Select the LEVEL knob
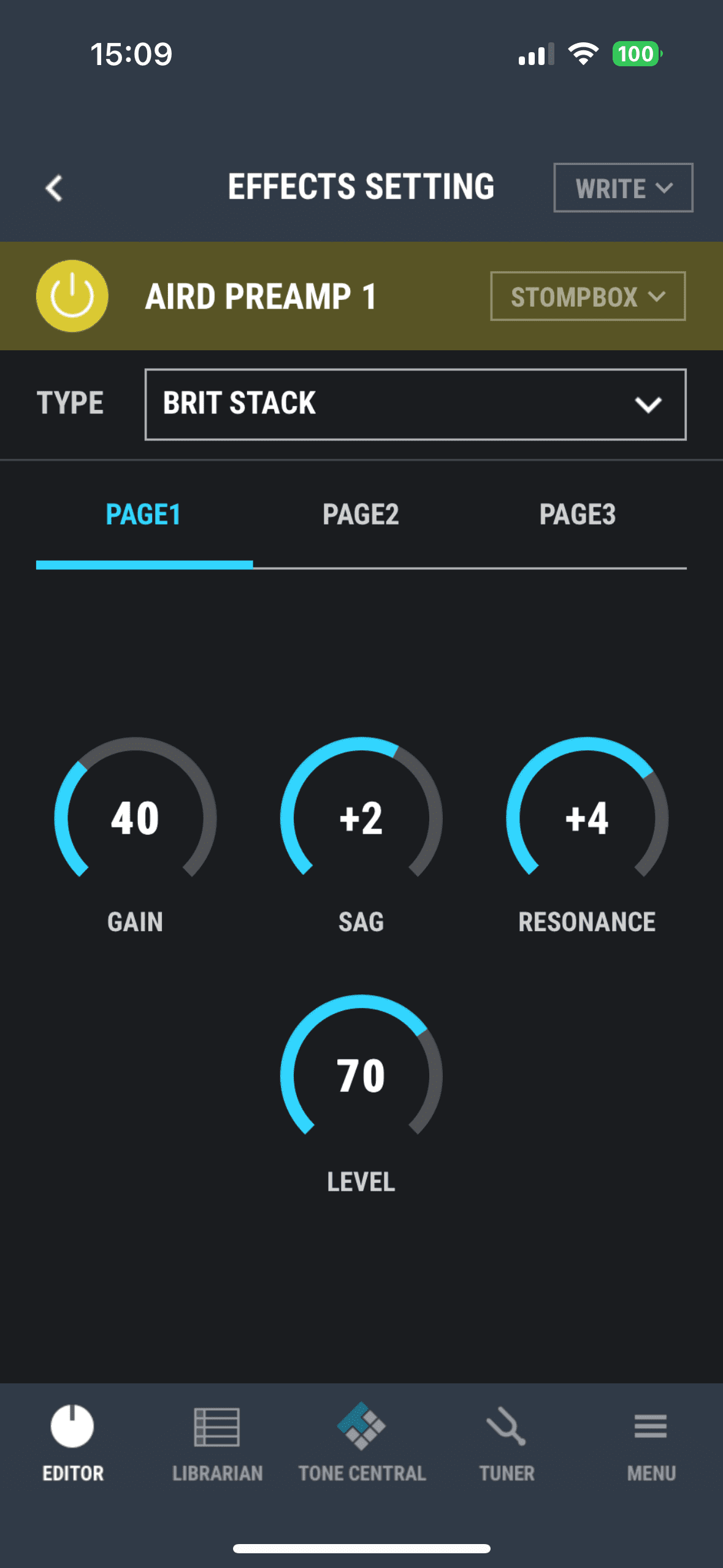Image resolution: width=723 pixels, height=1568 pixels. tap(361, 1075)
